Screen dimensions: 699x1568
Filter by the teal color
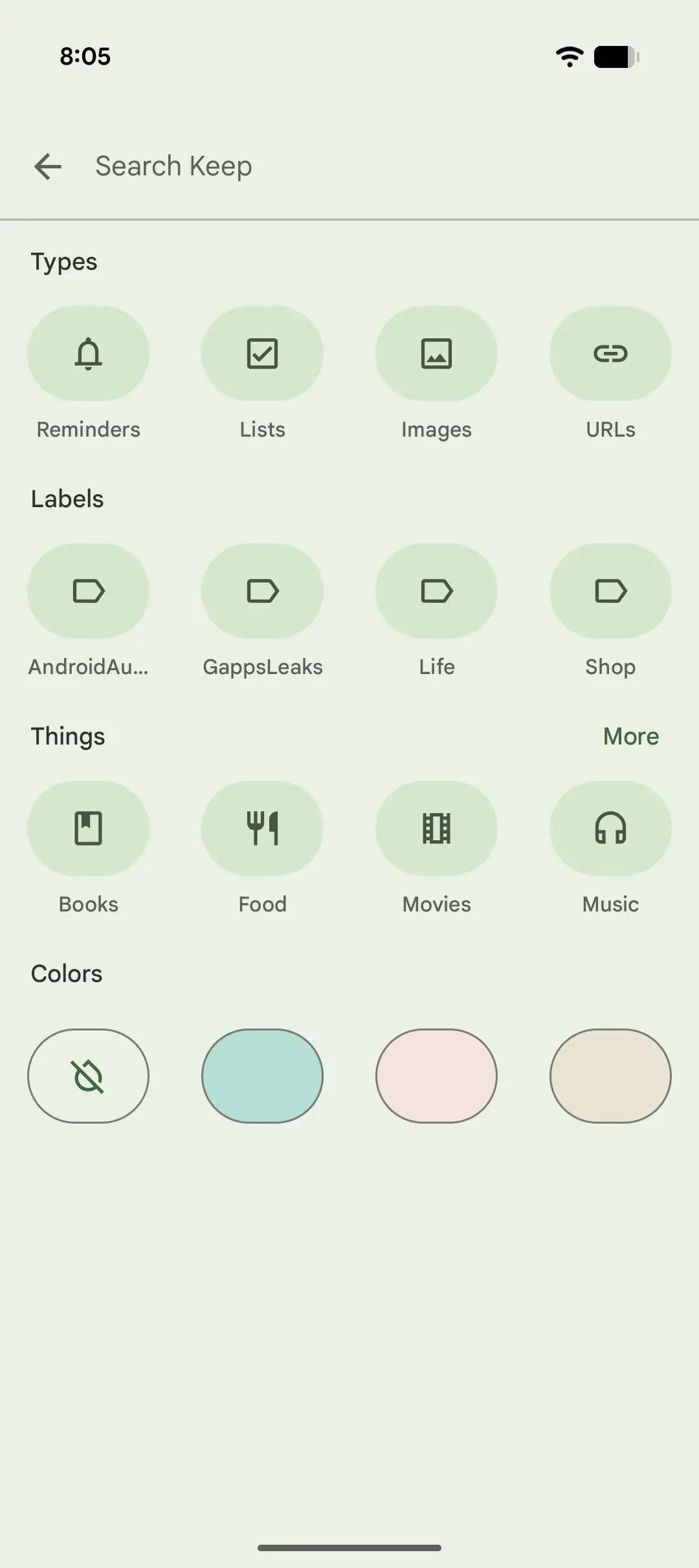[x=262, y=1076]
